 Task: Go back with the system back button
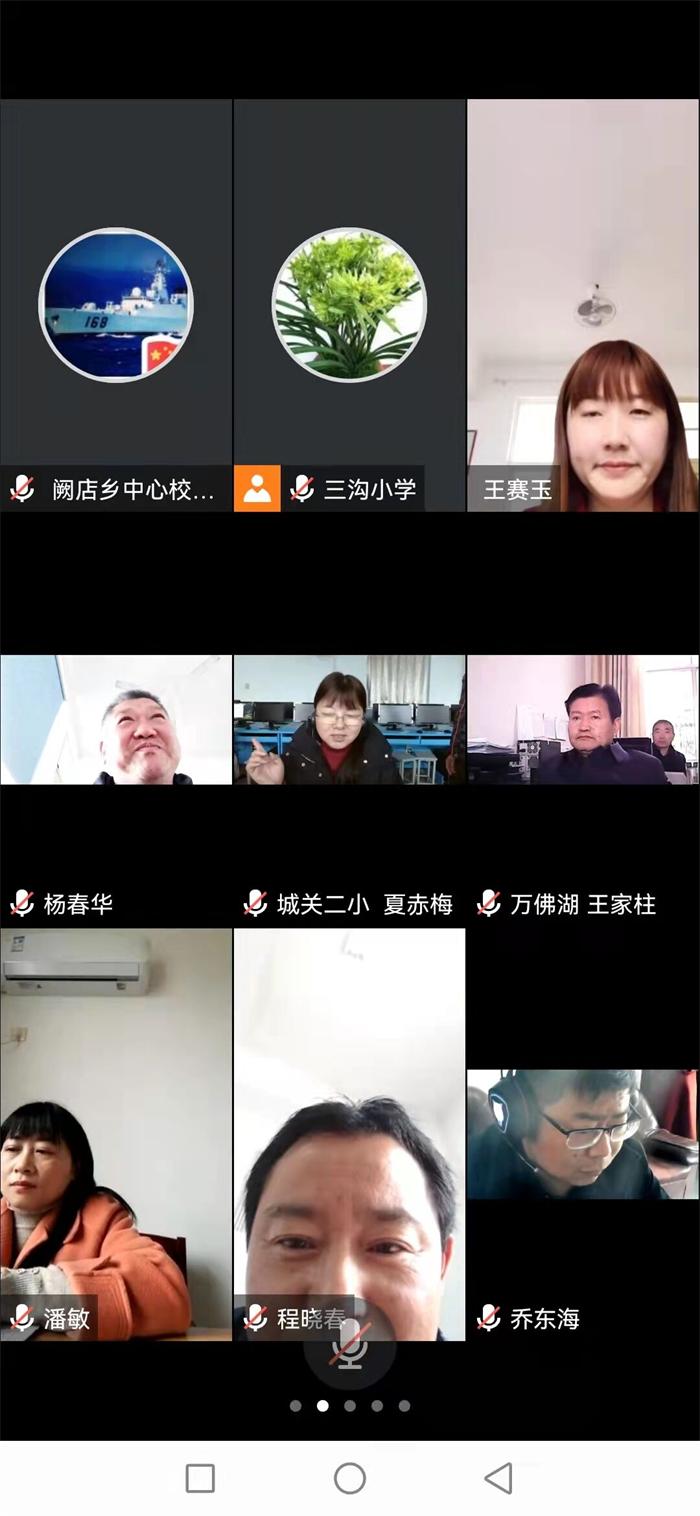coord(497,1478)
